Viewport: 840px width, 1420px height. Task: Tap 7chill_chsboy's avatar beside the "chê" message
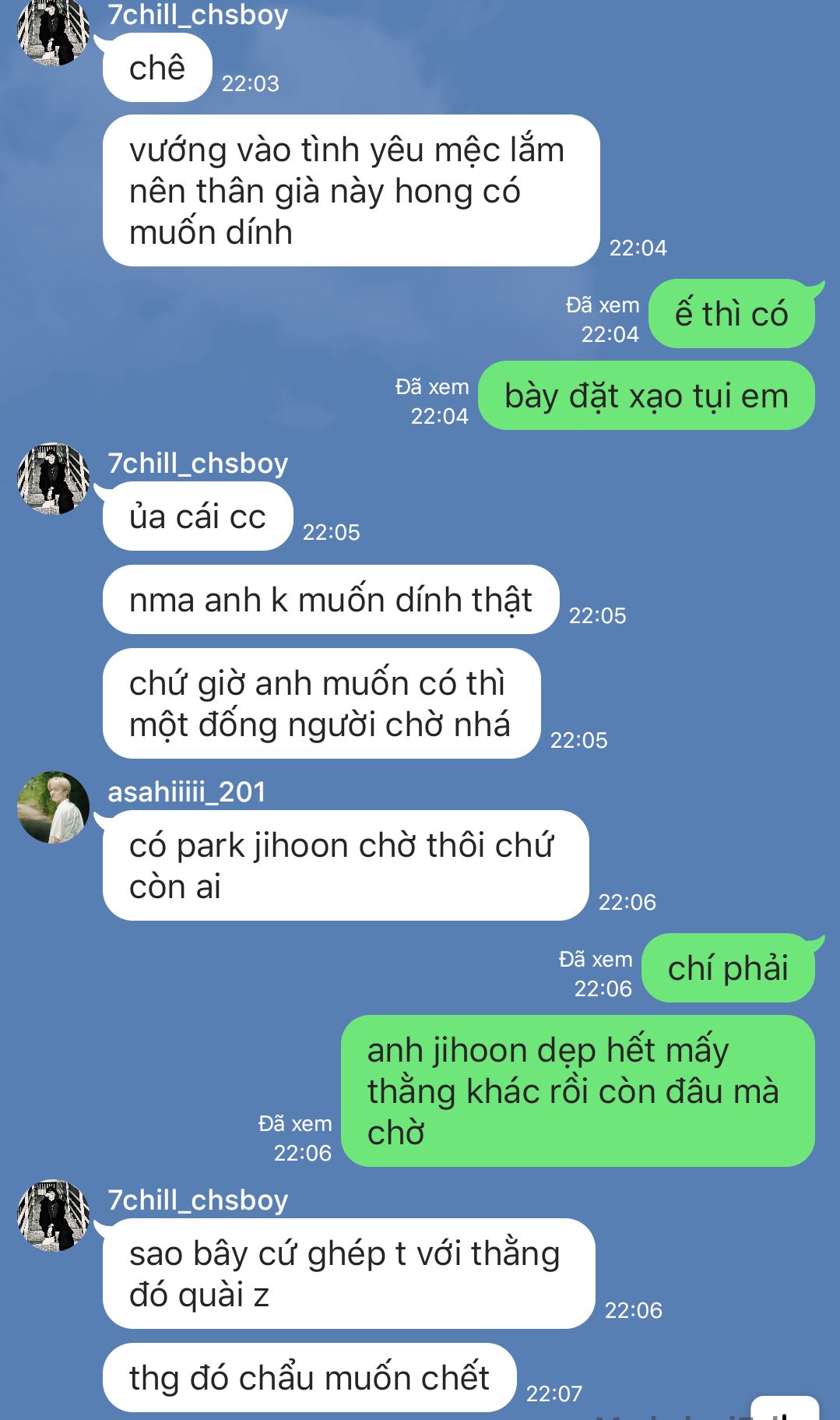(54, 31)
